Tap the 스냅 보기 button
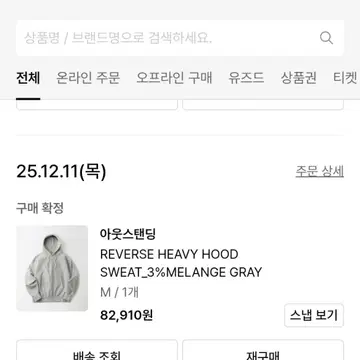 314,315
